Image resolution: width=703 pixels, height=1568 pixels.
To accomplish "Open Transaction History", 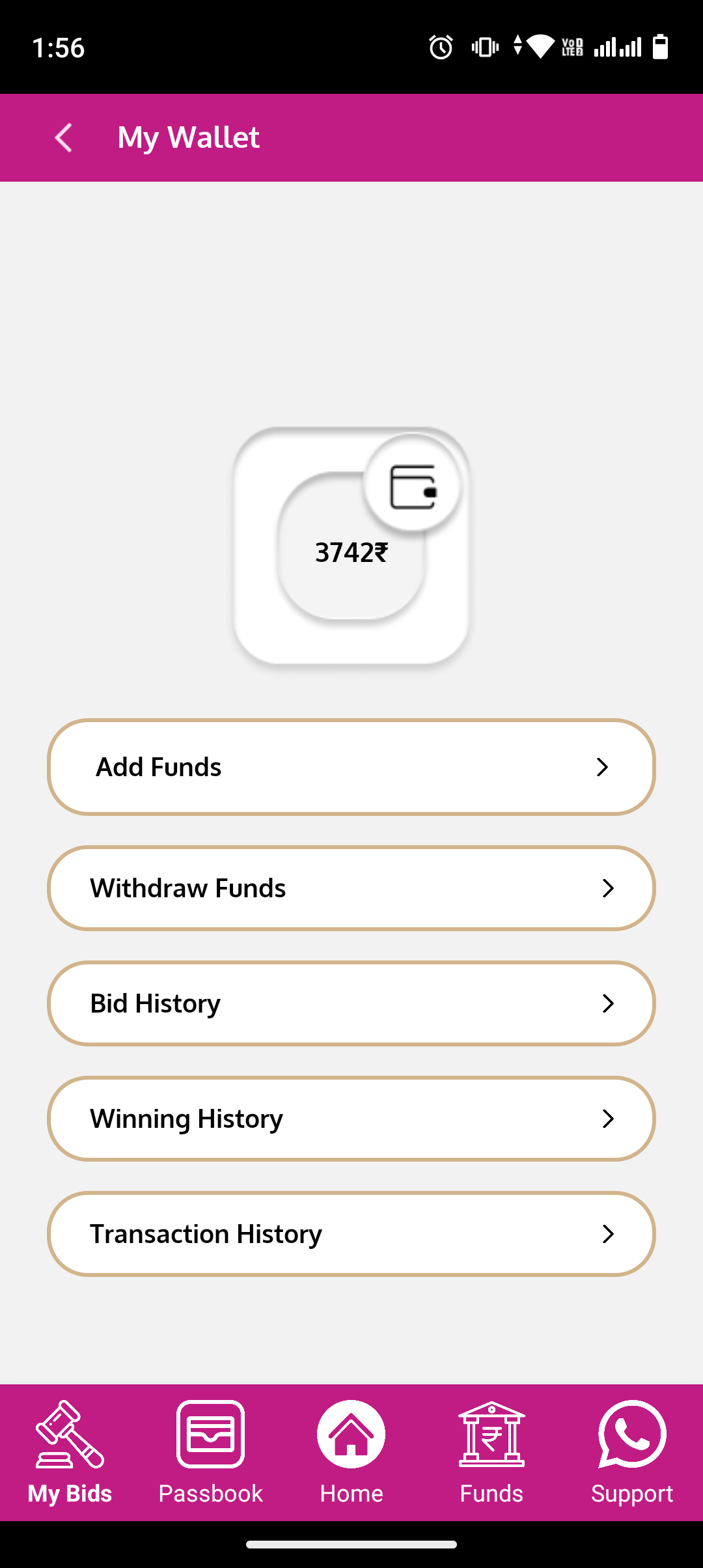I will click(351, 1234).
